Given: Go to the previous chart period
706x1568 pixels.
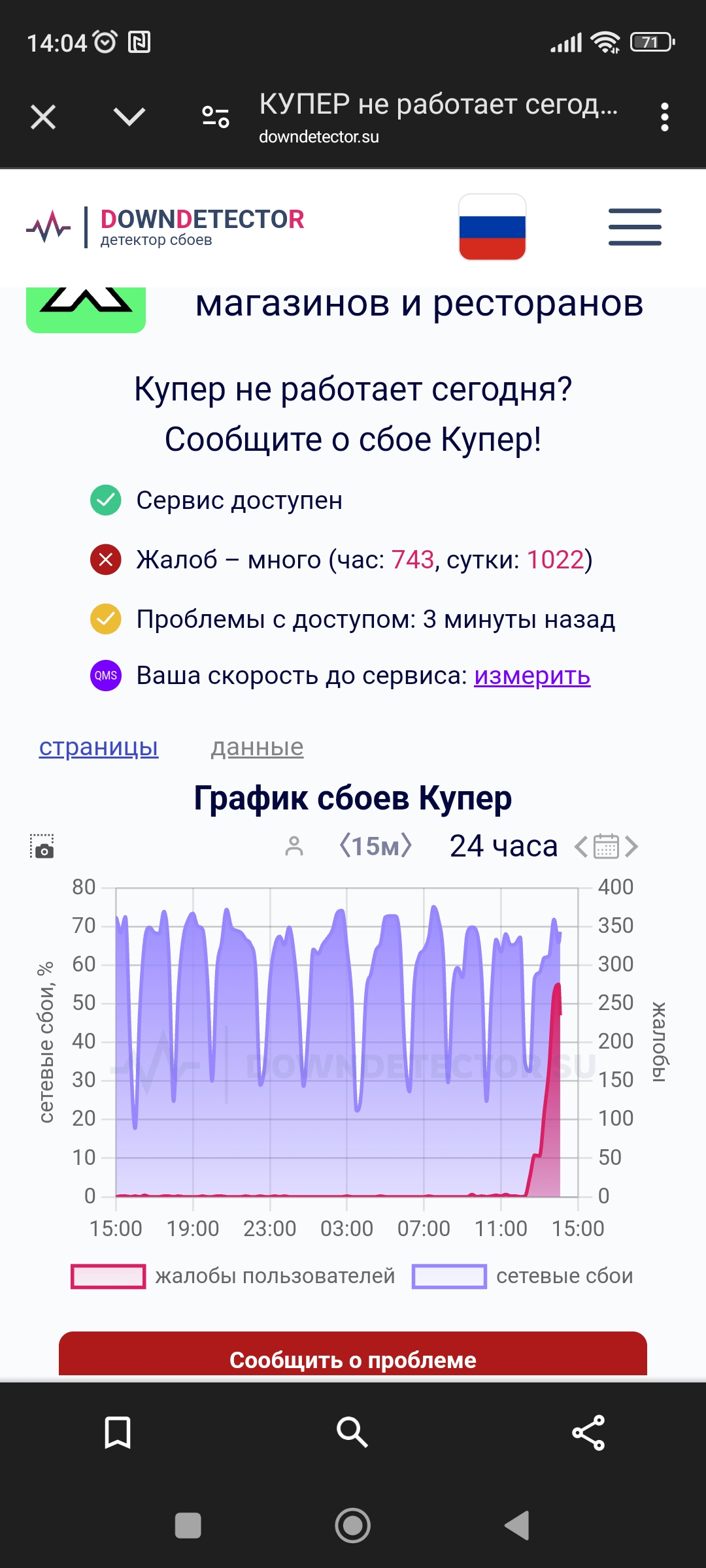Looking at the screenshot, I should pos(581,847).
